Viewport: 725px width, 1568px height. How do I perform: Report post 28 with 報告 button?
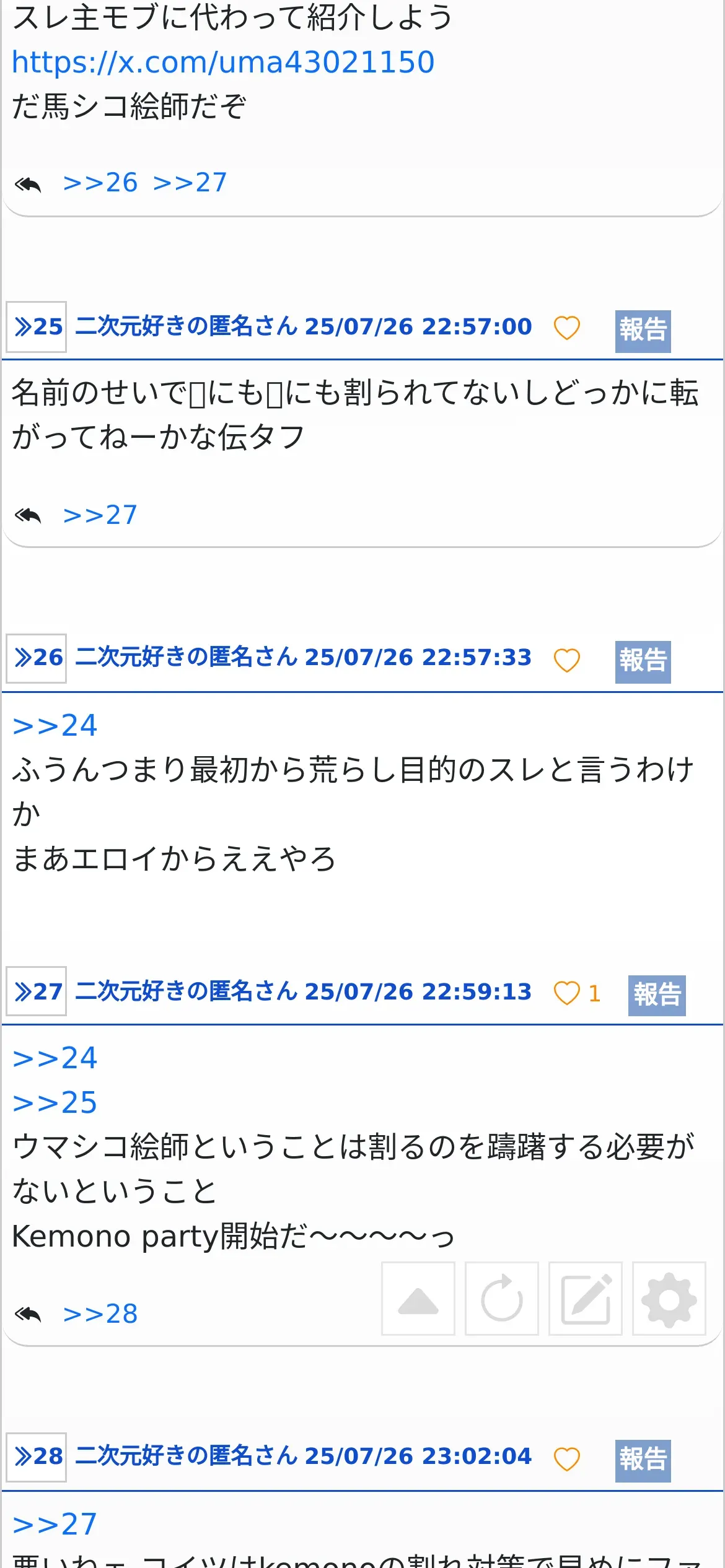pyautogui.click(x=643, y=1461)
